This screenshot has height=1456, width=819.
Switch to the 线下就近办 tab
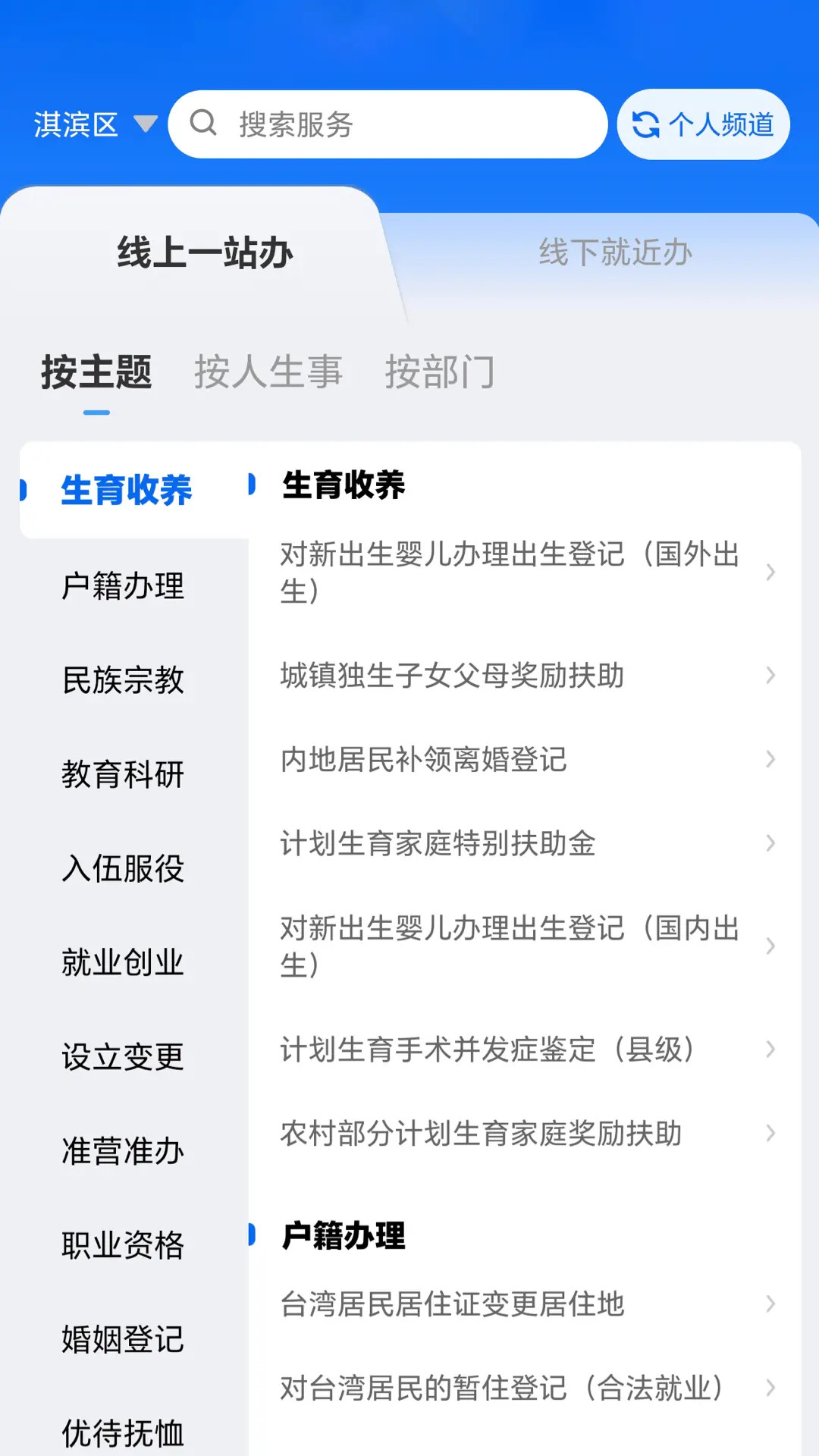click(614, 253)
